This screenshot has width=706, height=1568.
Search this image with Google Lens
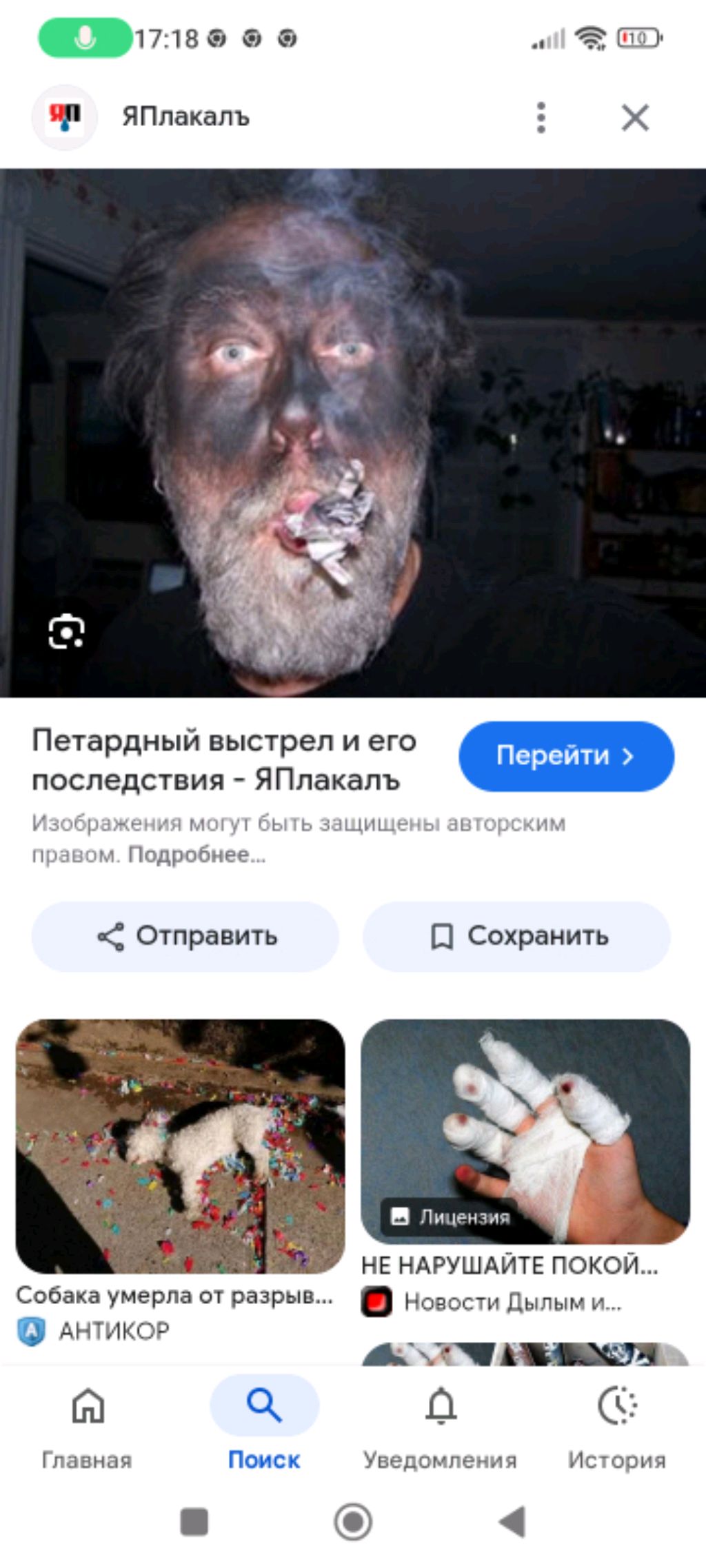tap(66, 631)
